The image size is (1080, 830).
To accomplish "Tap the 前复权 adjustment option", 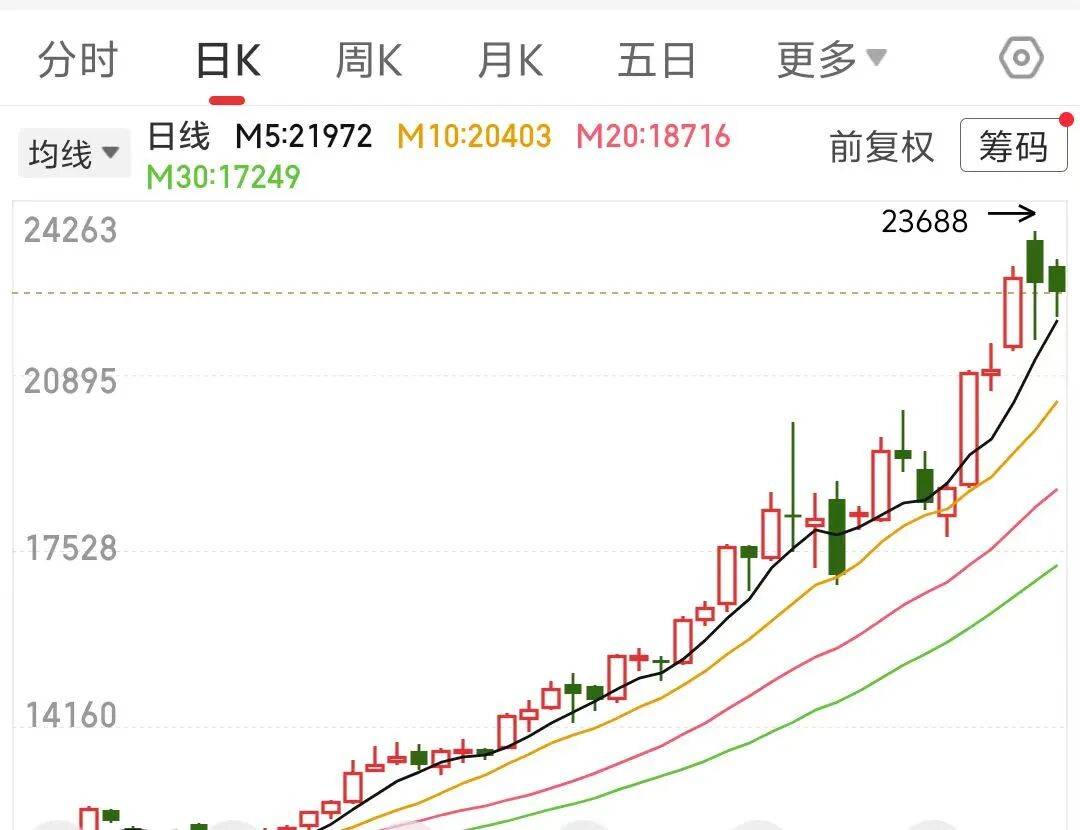I will 881,148.
